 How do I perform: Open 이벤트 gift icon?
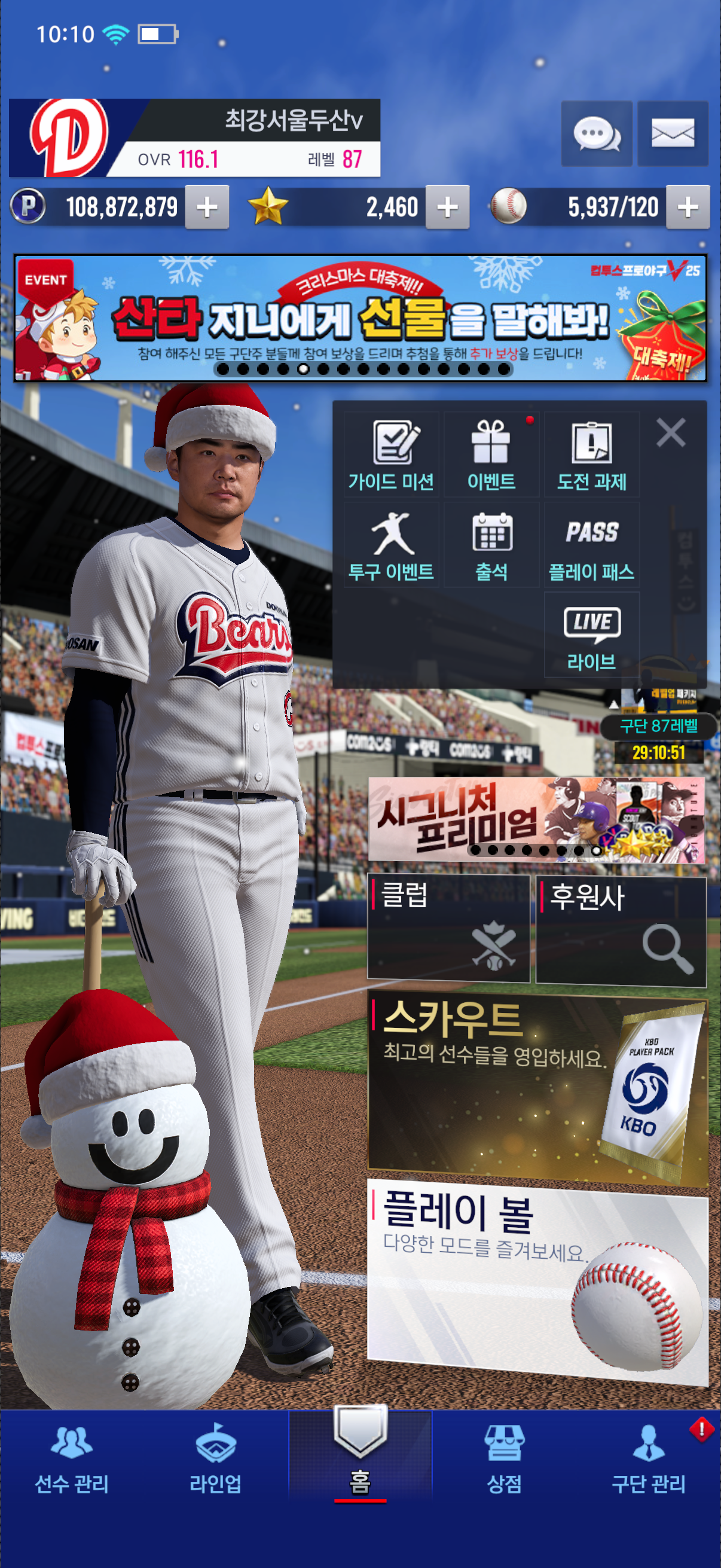coord(491,455)
